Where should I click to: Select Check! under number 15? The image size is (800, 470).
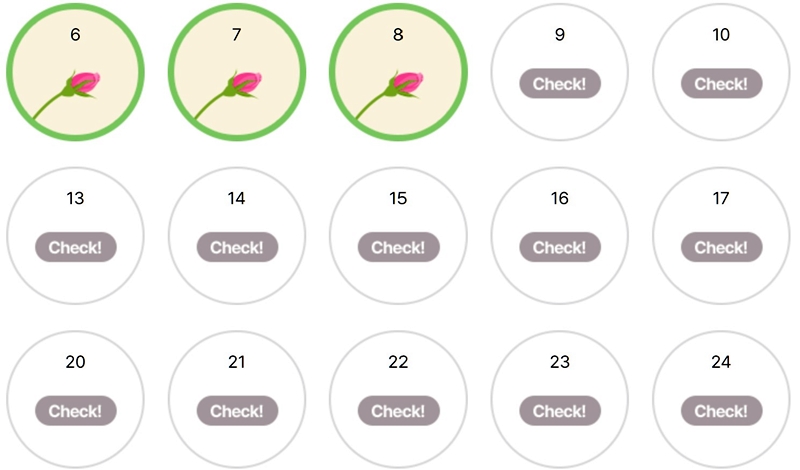point(398,247)
